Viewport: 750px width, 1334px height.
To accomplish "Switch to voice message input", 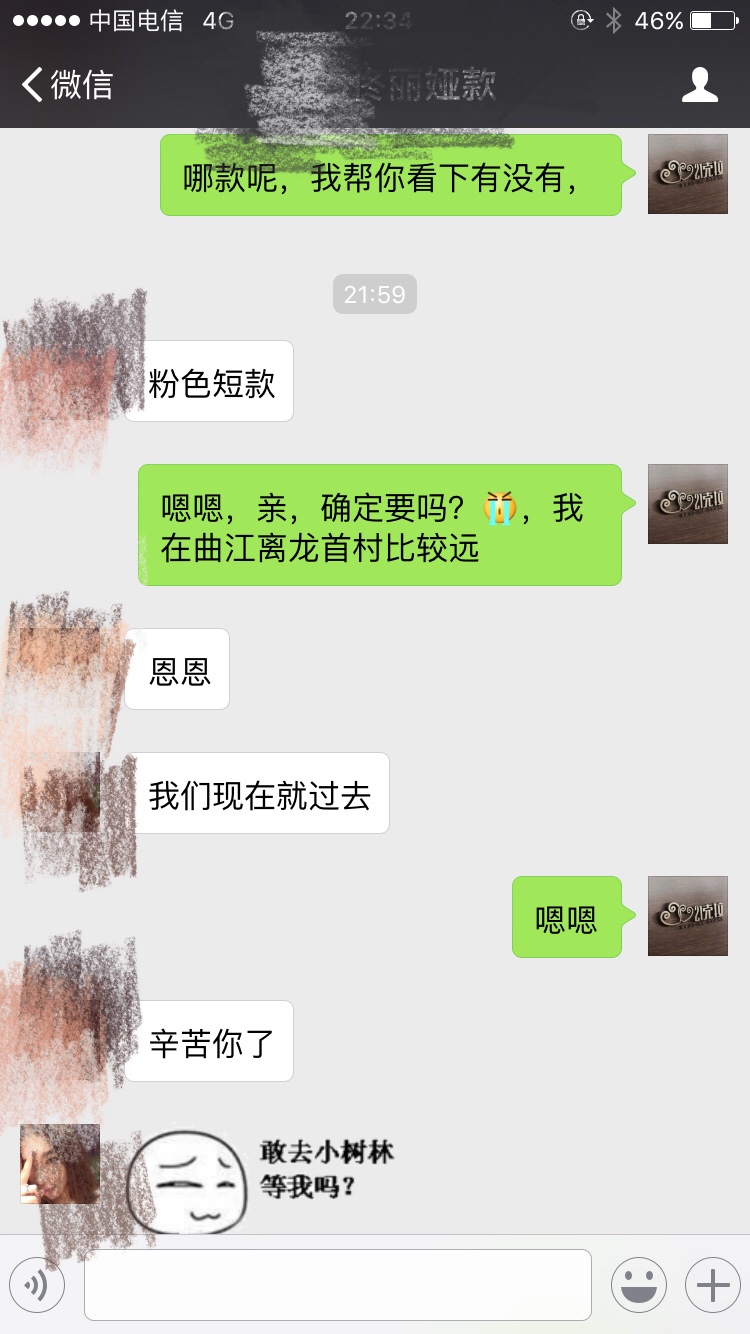I will pos(37,1285).
